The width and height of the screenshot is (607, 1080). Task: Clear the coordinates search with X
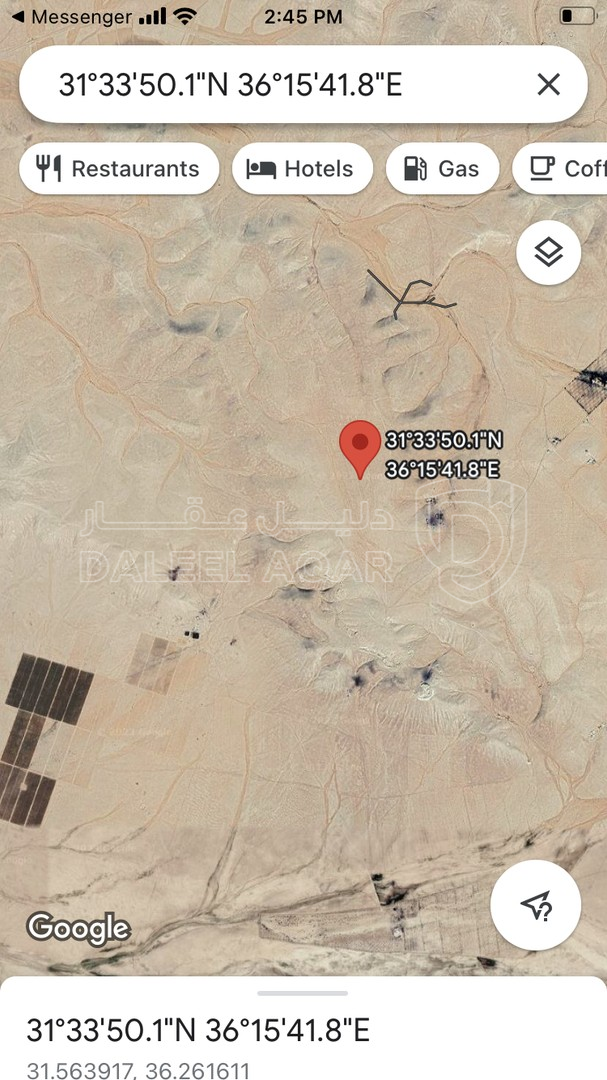(x=548, y=85)
